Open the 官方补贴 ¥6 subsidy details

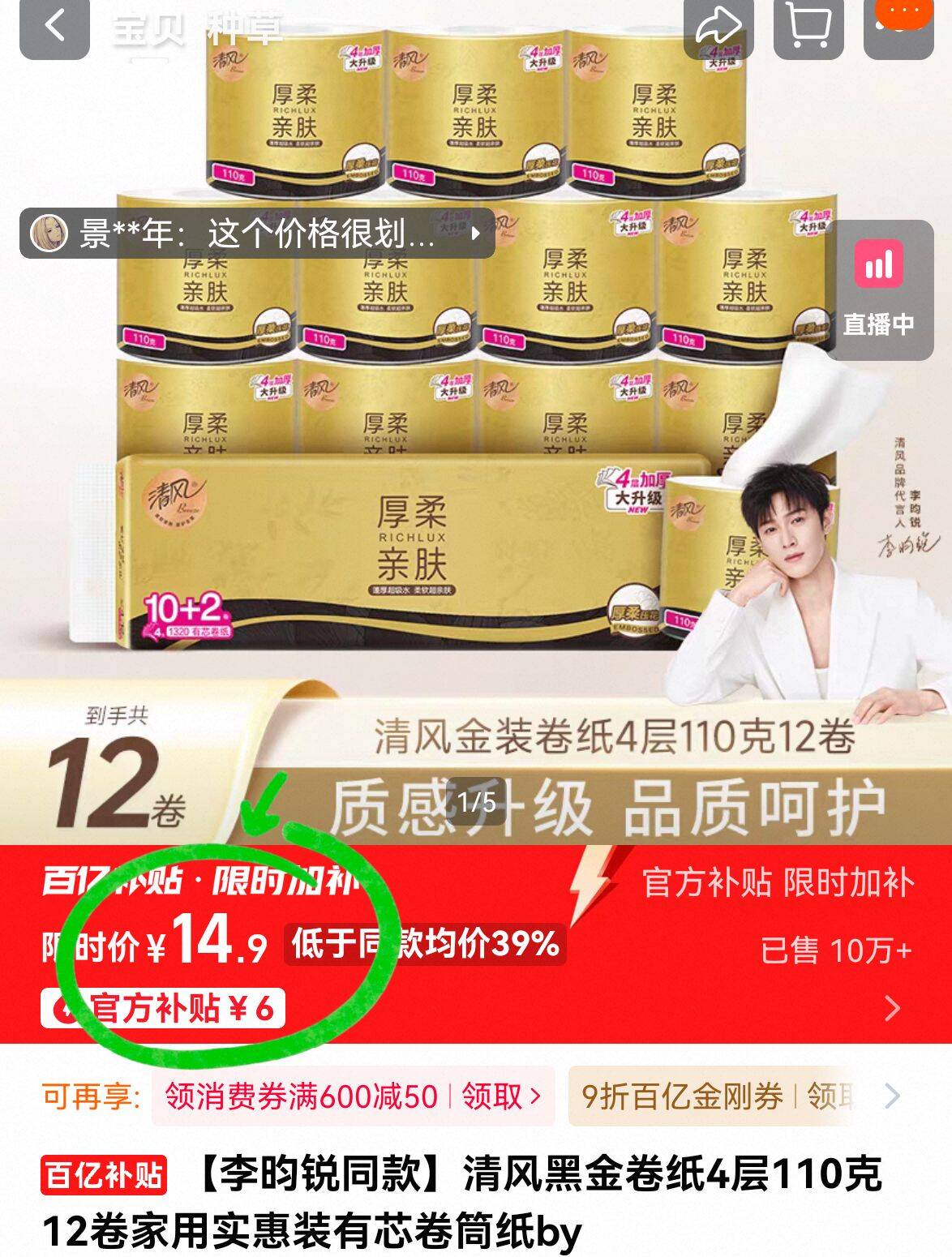tap(163, 1009)
